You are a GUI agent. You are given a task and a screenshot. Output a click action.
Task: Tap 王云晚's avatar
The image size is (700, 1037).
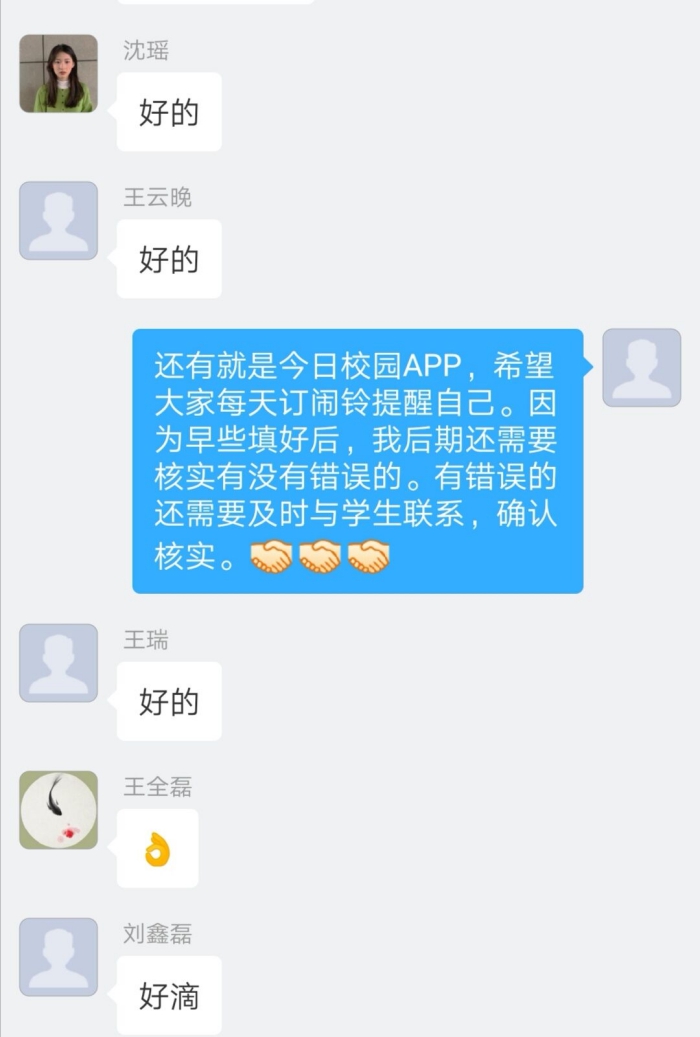[58, 220]
